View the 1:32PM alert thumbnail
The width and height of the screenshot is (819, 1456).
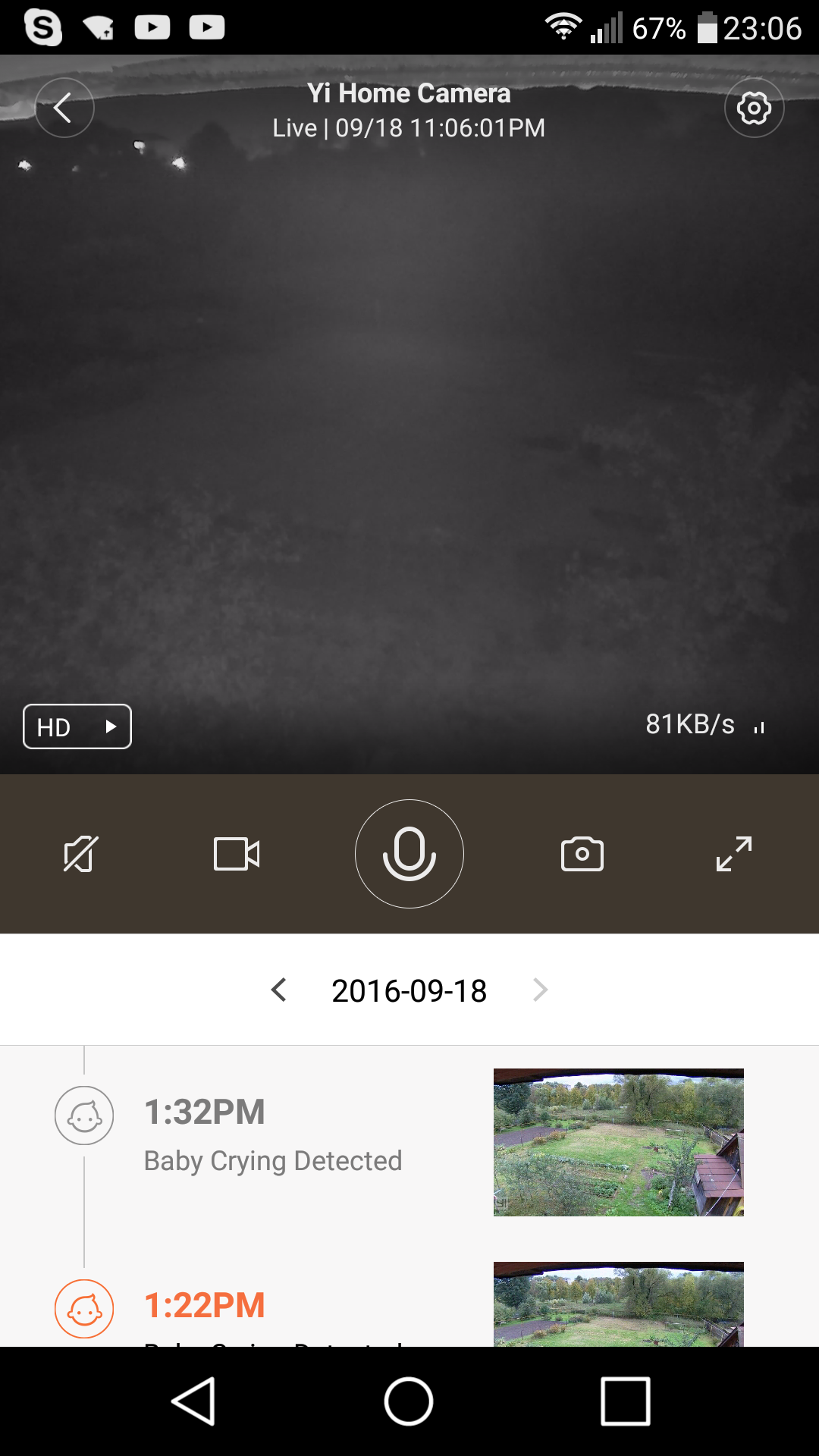(618, 1142)
